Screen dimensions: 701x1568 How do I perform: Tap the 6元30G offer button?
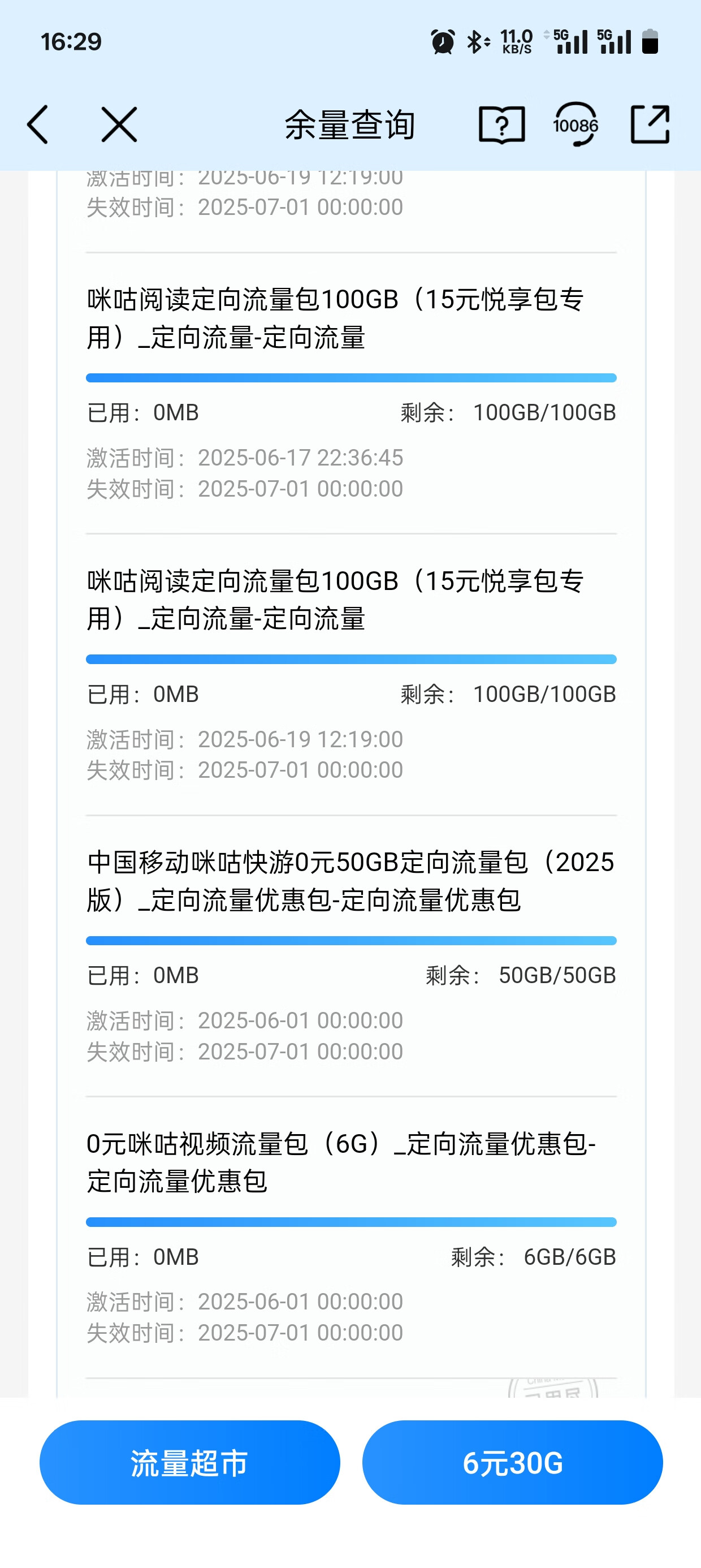(x=512, y=1463)
